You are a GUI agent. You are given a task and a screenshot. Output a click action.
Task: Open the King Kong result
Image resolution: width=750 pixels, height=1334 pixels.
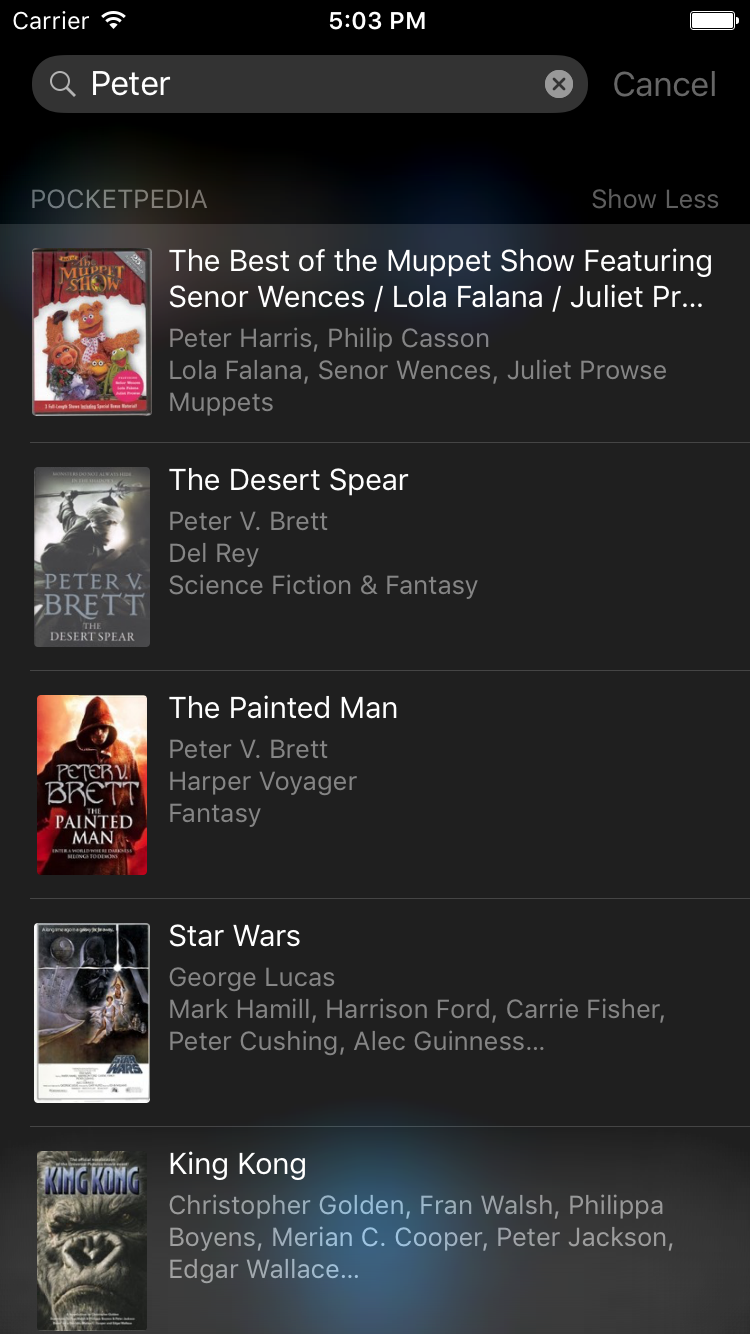tap(375, 1231)
